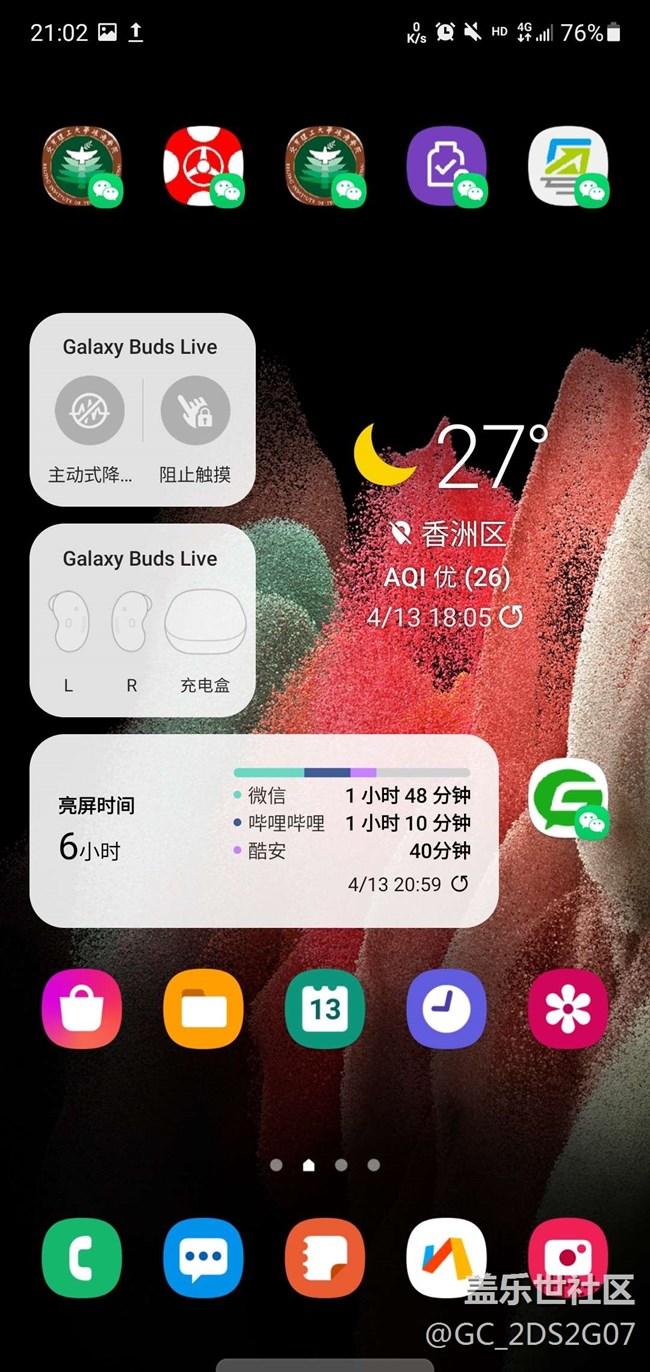Open the weather widget showing 27°
The width and height of the screenshot is (650, 1372).
pos(450,470)
